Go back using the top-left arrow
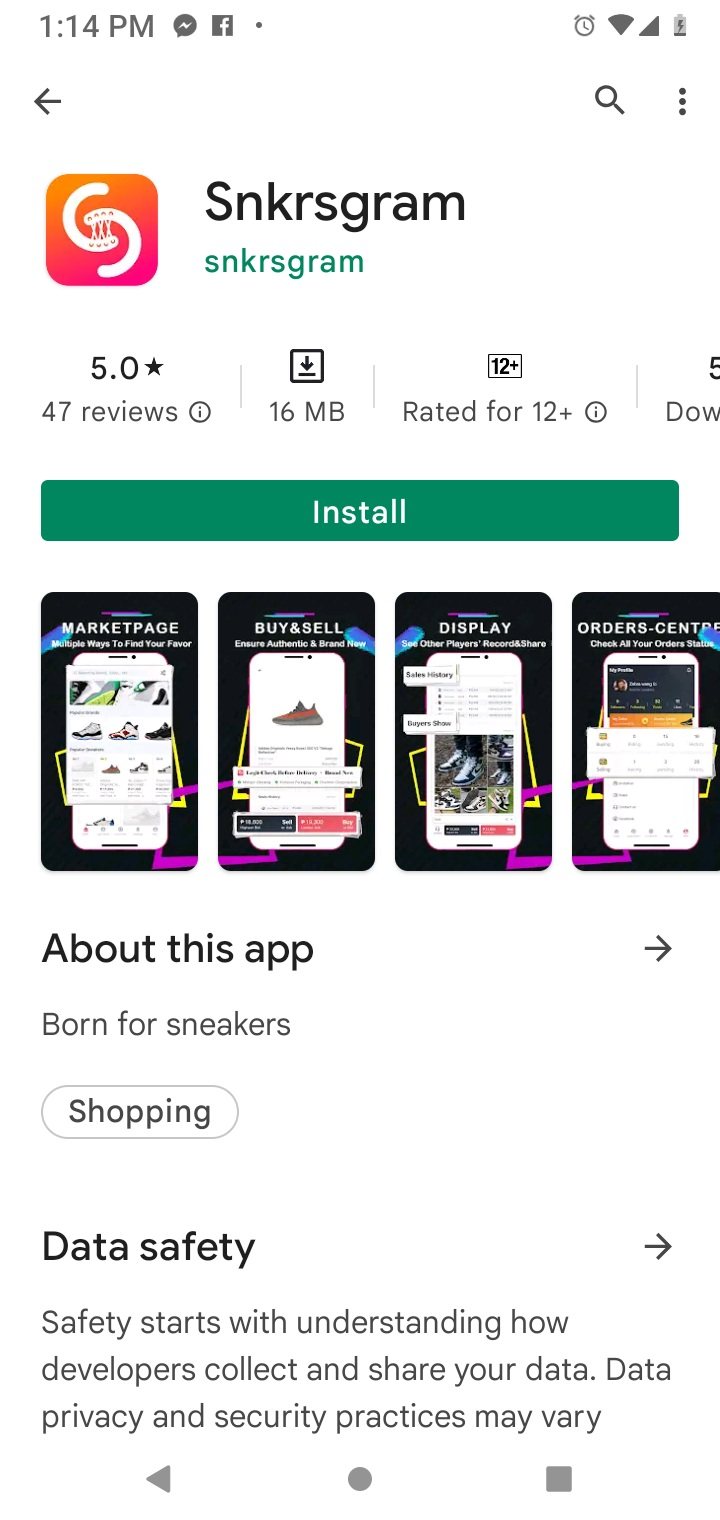 [47, 101]
